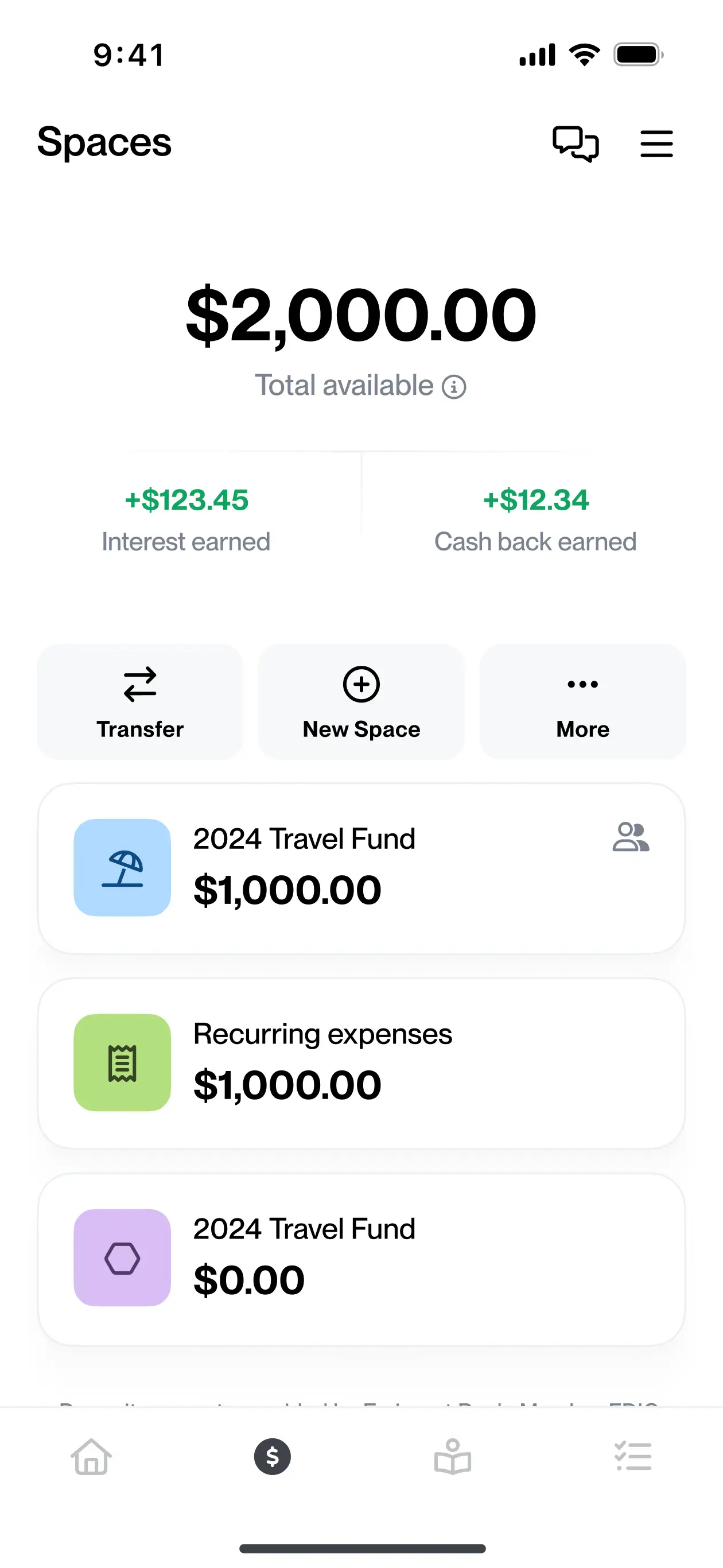Create a New Space
The width and height of the screenshot is (723, 1568).
[x=361, y=702]
